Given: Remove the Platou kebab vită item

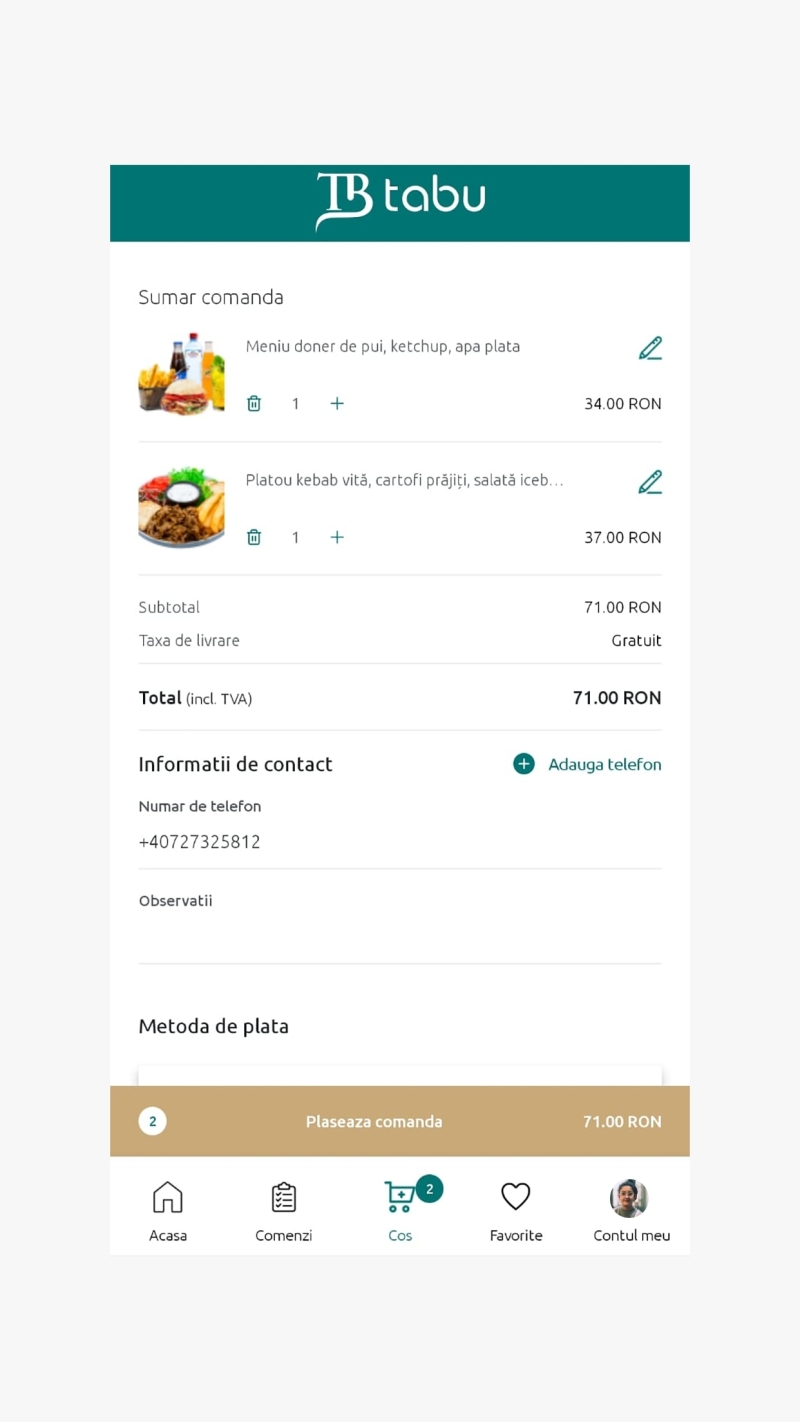Looking at the screenshot, I should click(x=253, y=537).
